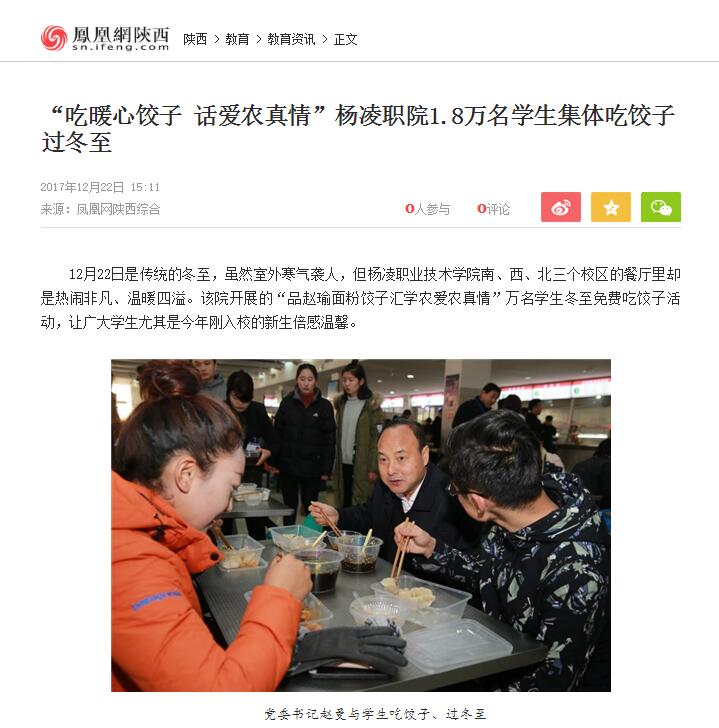Share article to Weibo
The width and height of the screenshot is (719, 728).
click(561, 207)
